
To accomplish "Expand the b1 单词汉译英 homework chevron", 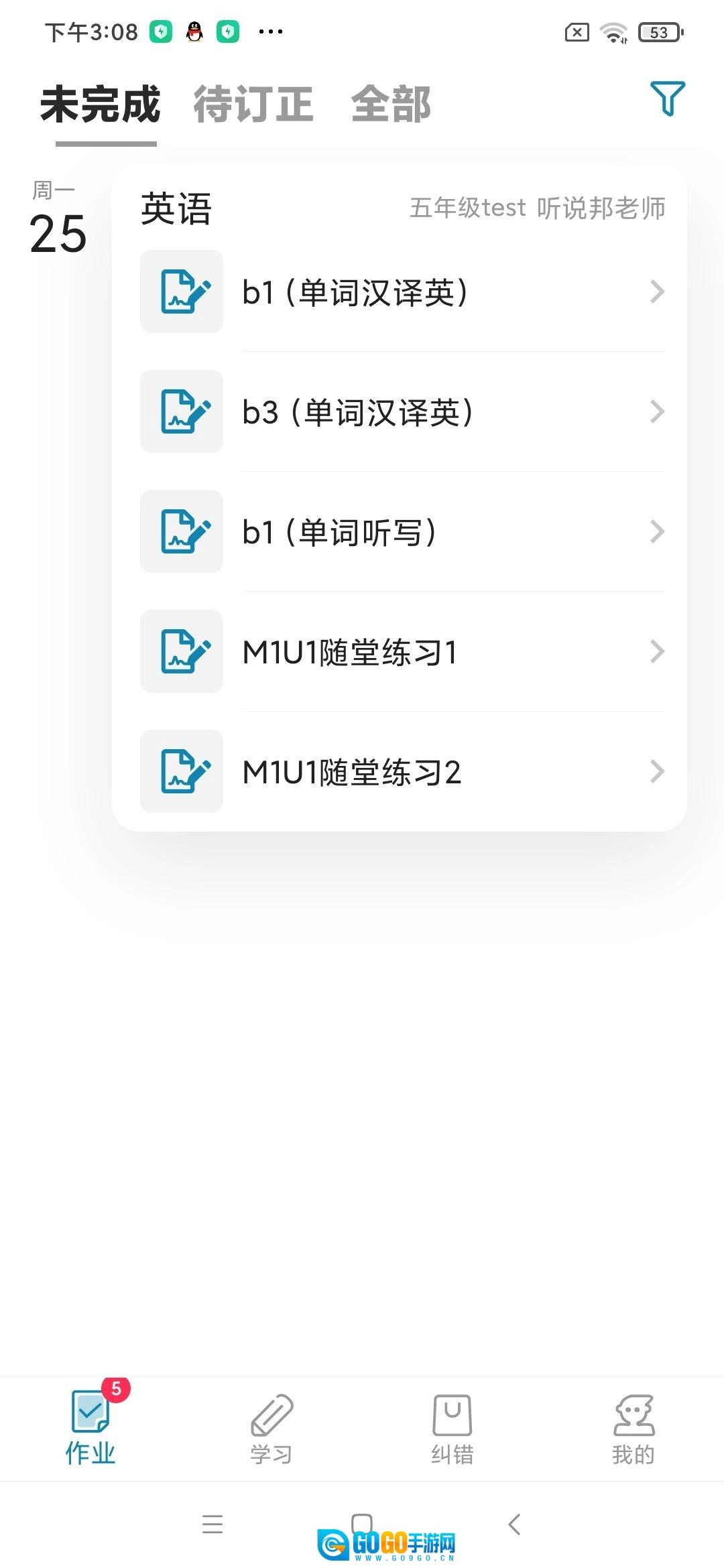I will pyautogui.click(x=657, y=291).
